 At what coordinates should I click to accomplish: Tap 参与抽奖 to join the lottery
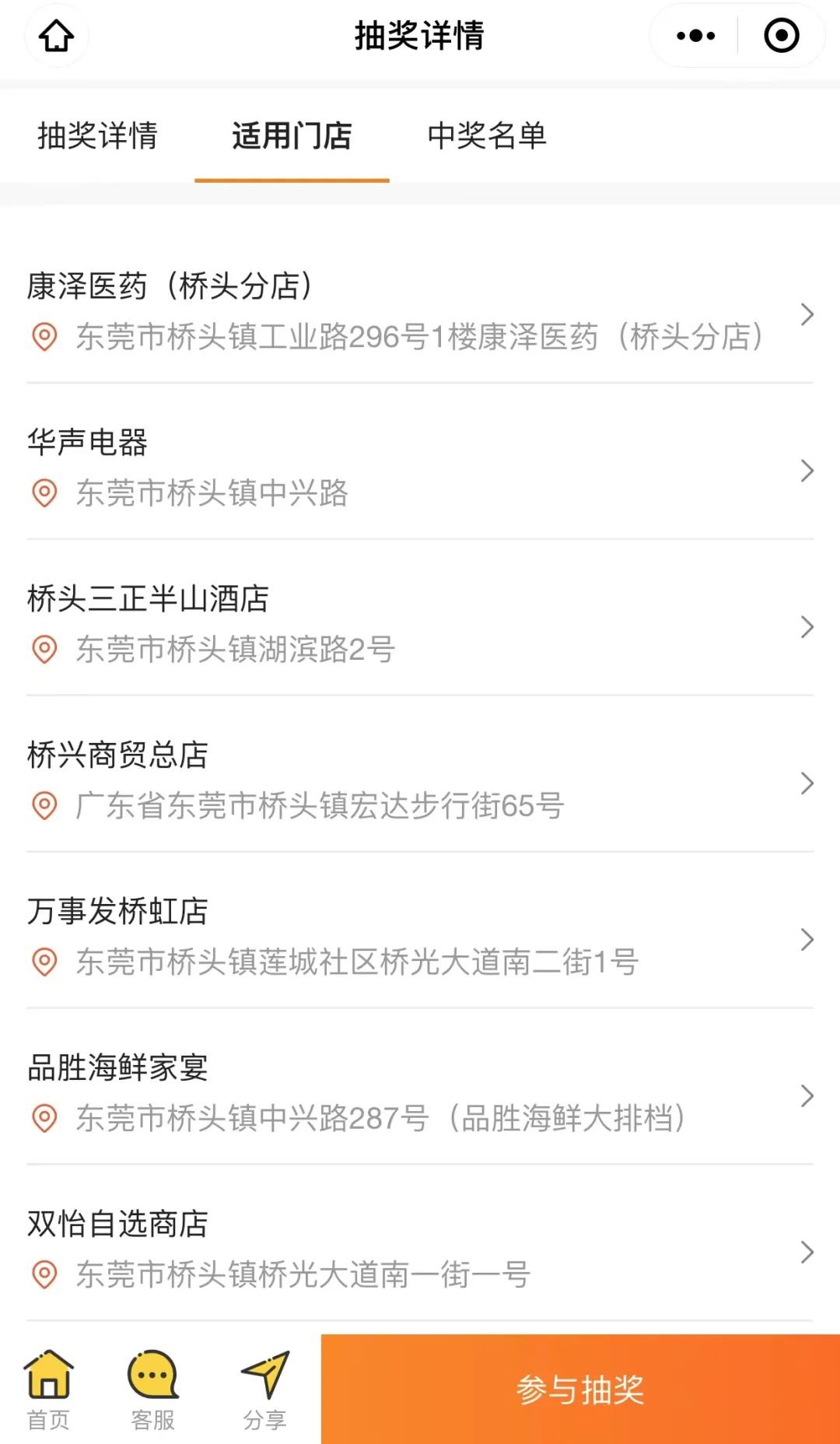click(x=580, y=1390)
